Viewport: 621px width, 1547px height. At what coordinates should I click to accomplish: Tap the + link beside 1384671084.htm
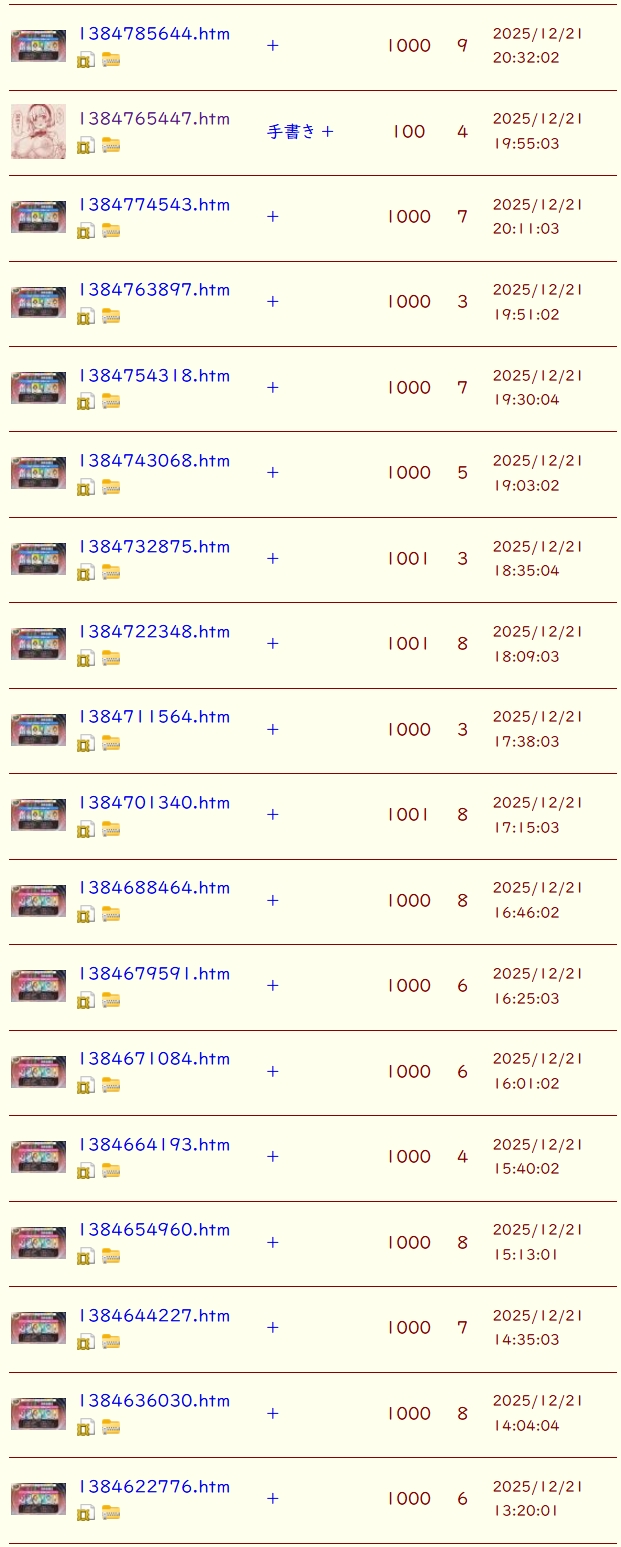(x=272, y=1071)
